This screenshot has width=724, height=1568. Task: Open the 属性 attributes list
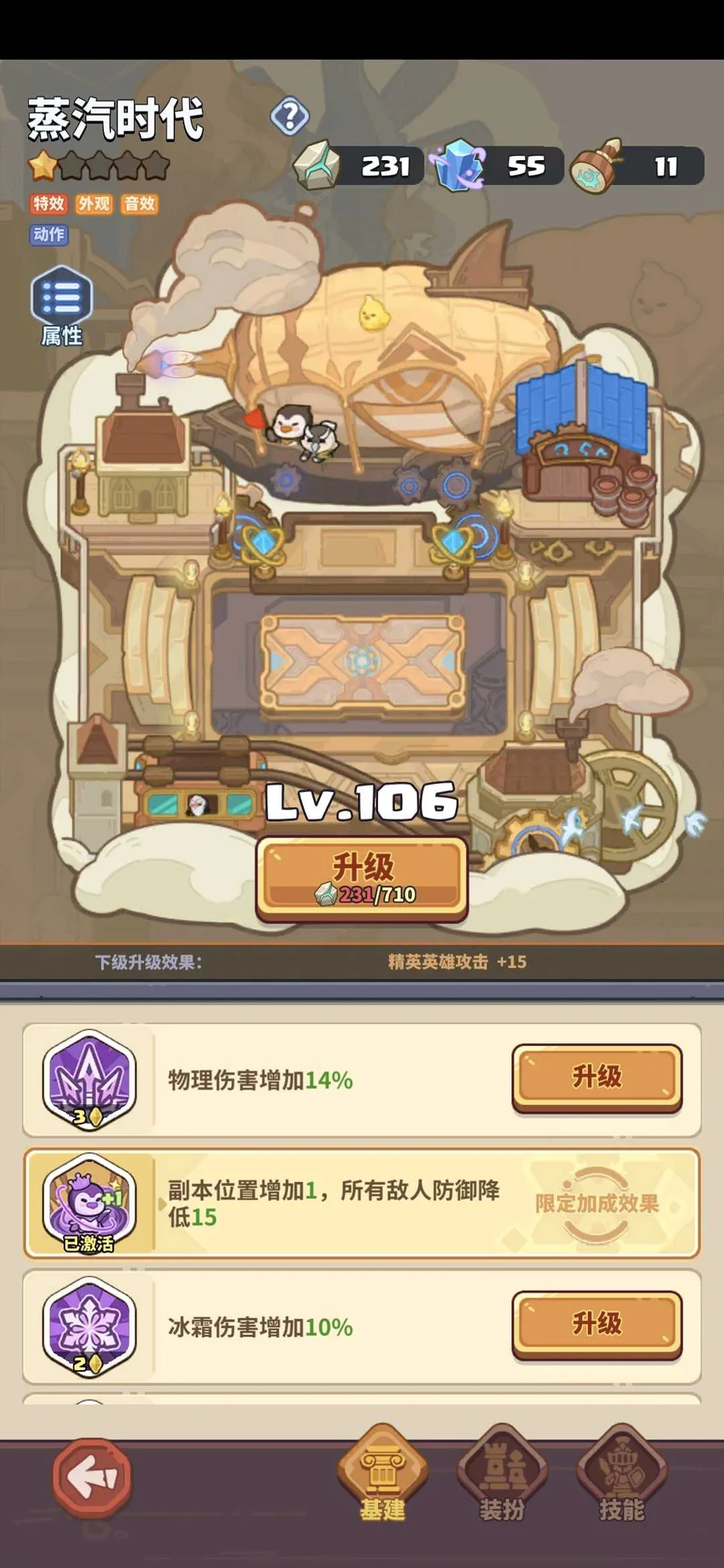point(61,306)
